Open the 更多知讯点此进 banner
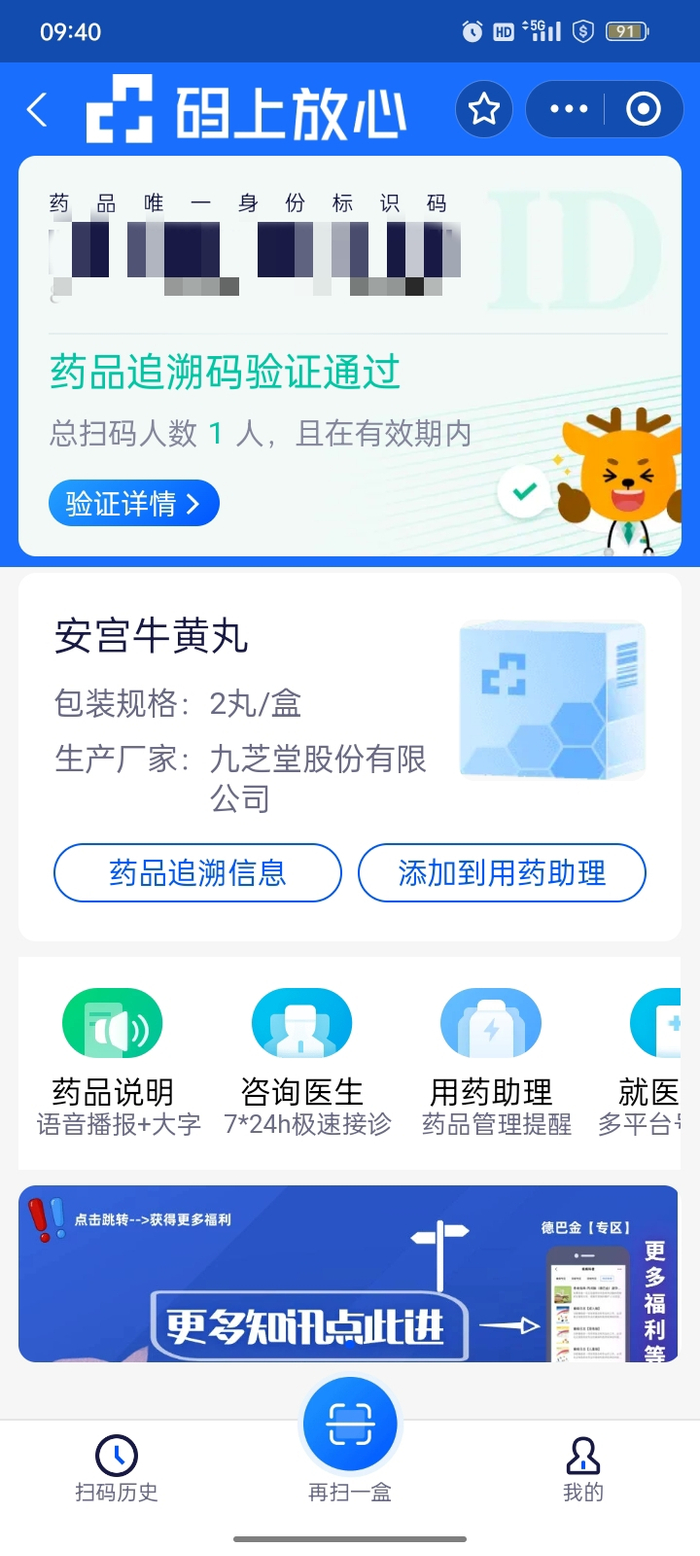The height and width of the screenshot is (1556, 700). (348, 1273)
